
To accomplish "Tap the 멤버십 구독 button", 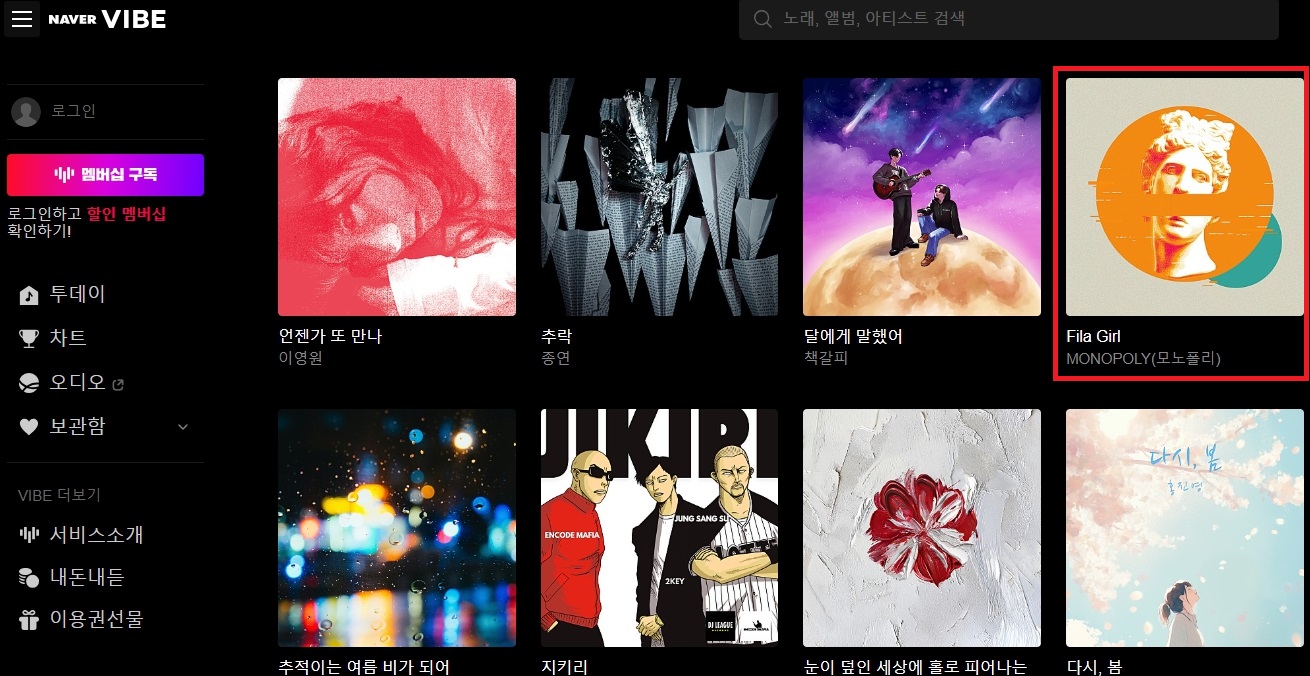I will [x=105, y=175].
